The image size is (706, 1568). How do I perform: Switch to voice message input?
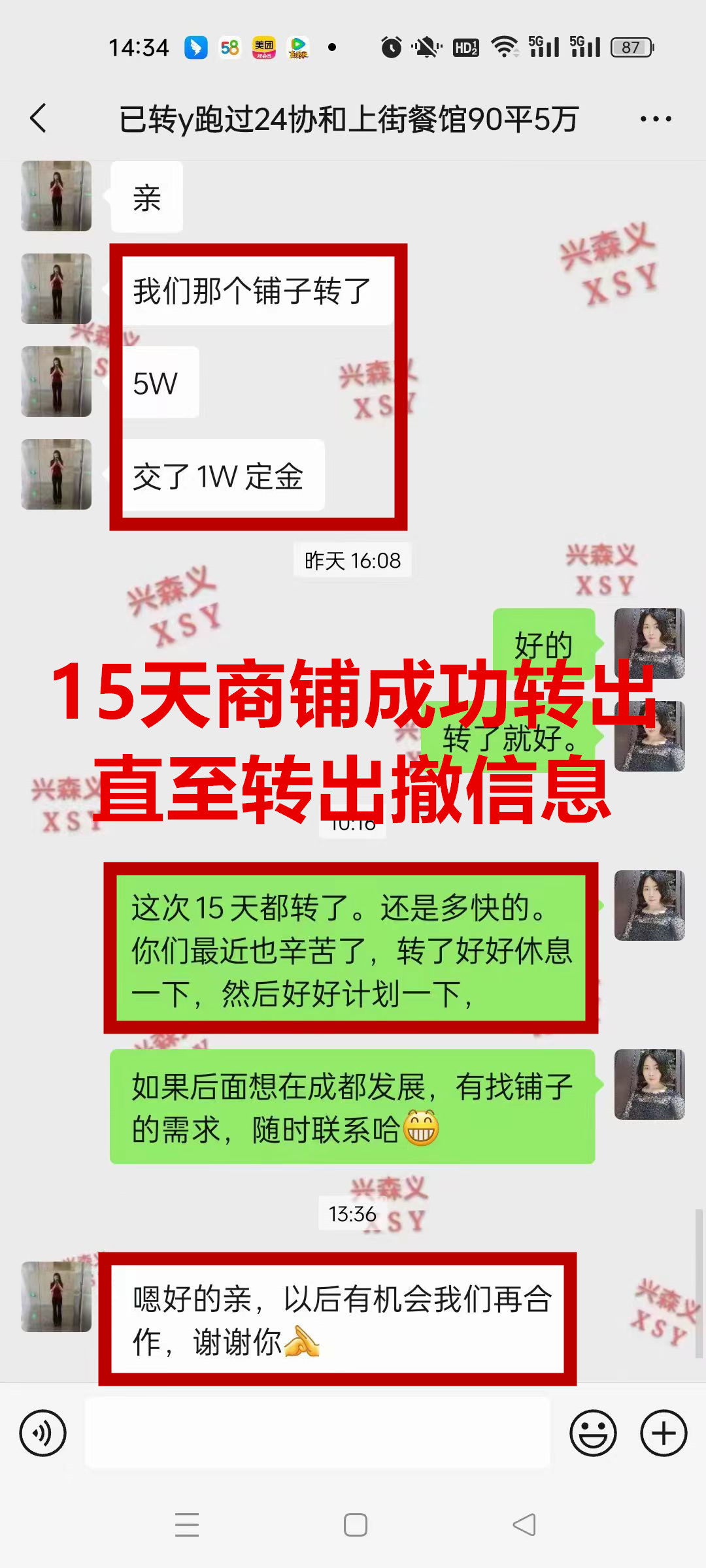click(43, 1433)
